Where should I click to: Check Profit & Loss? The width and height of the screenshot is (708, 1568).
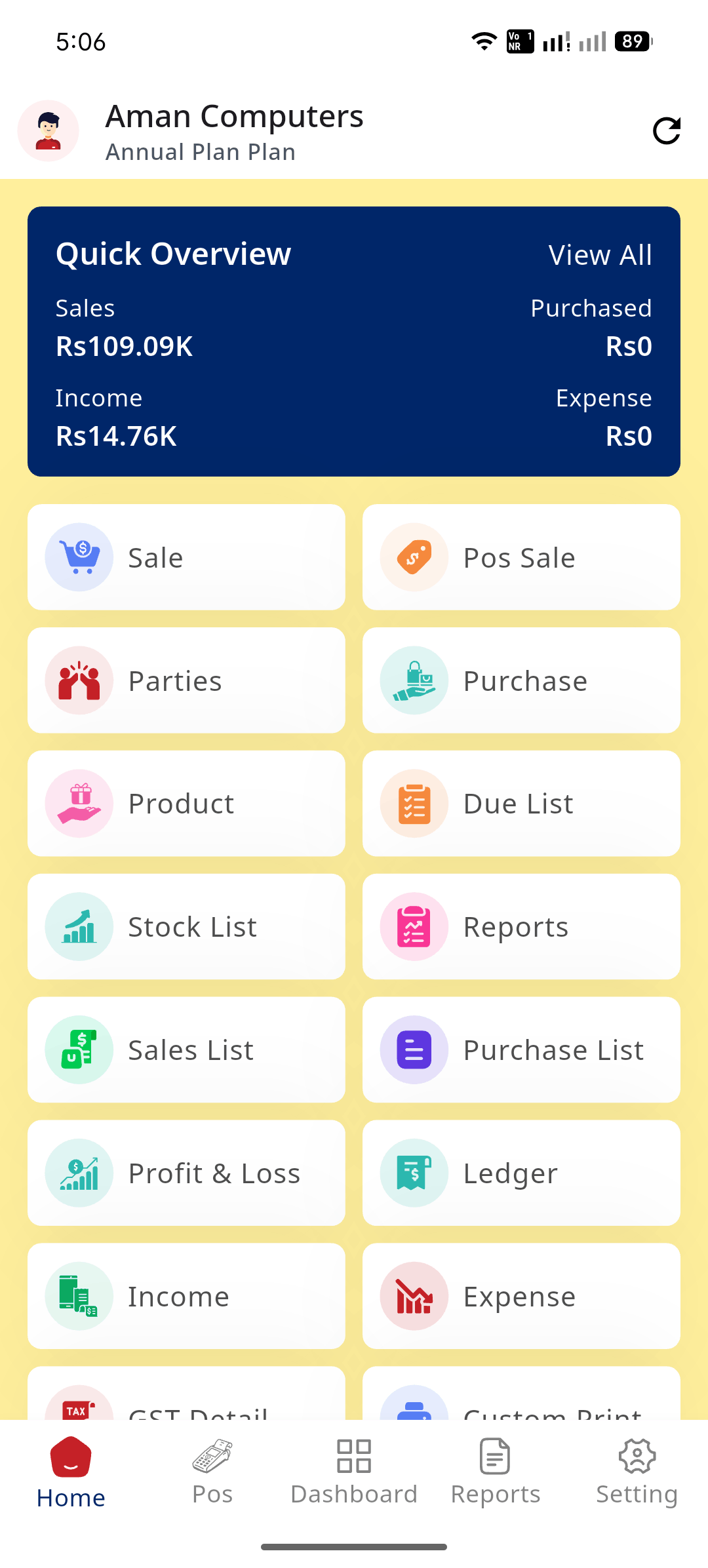186,1173
